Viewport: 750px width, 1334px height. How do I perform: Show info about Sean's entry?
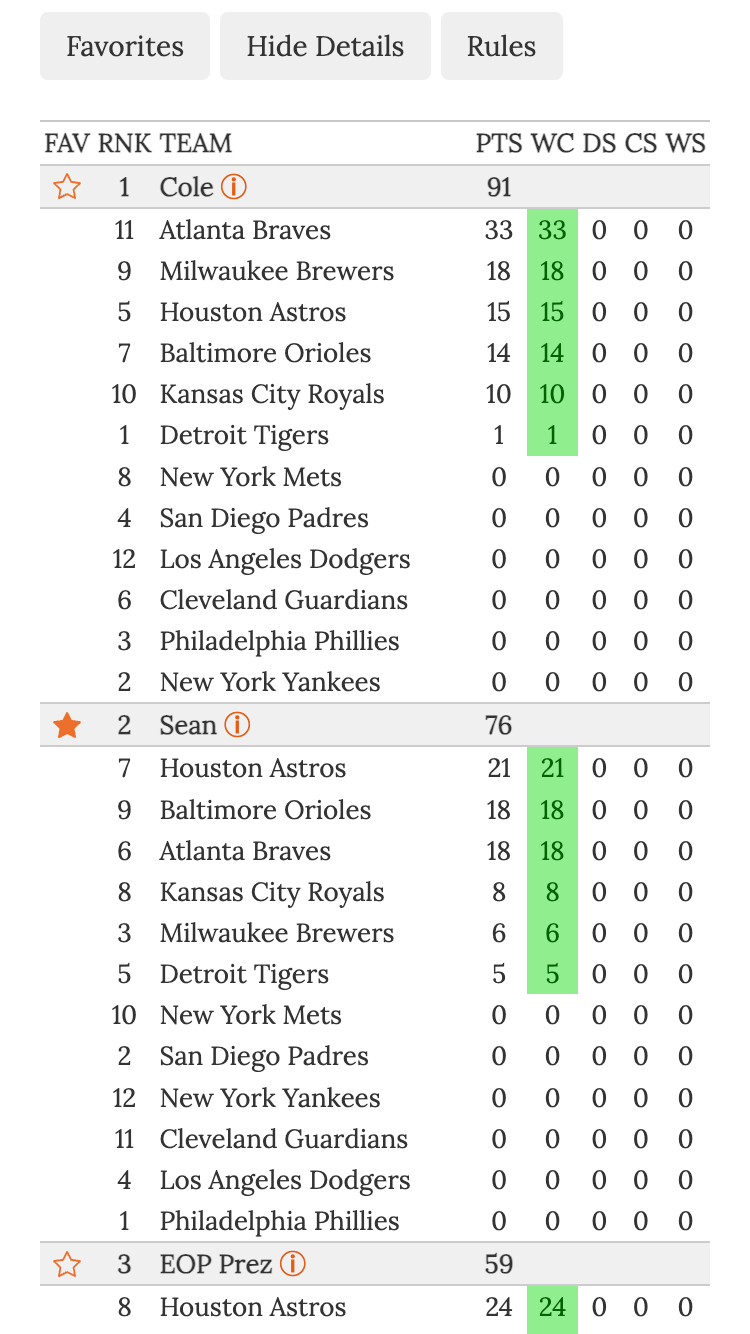[237, 725]
